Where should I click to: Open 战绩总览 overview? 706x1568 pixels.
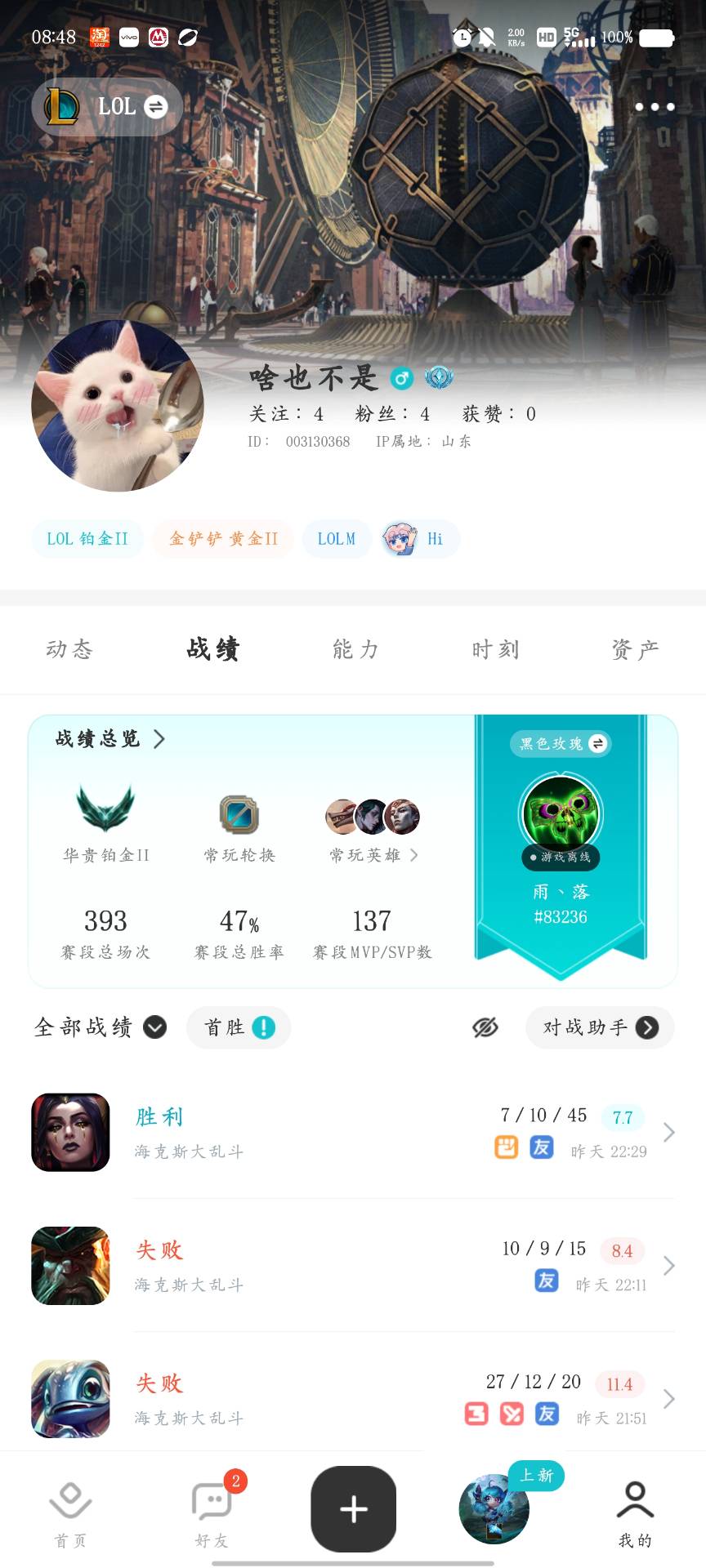[x=109, y=739]
